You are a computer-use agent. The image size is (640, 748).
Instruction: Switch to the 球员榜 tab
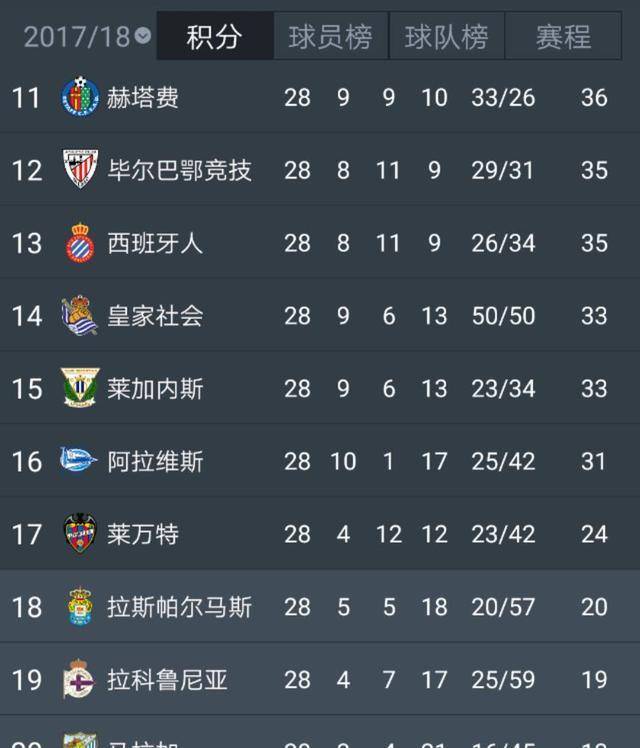click(330, 37)
